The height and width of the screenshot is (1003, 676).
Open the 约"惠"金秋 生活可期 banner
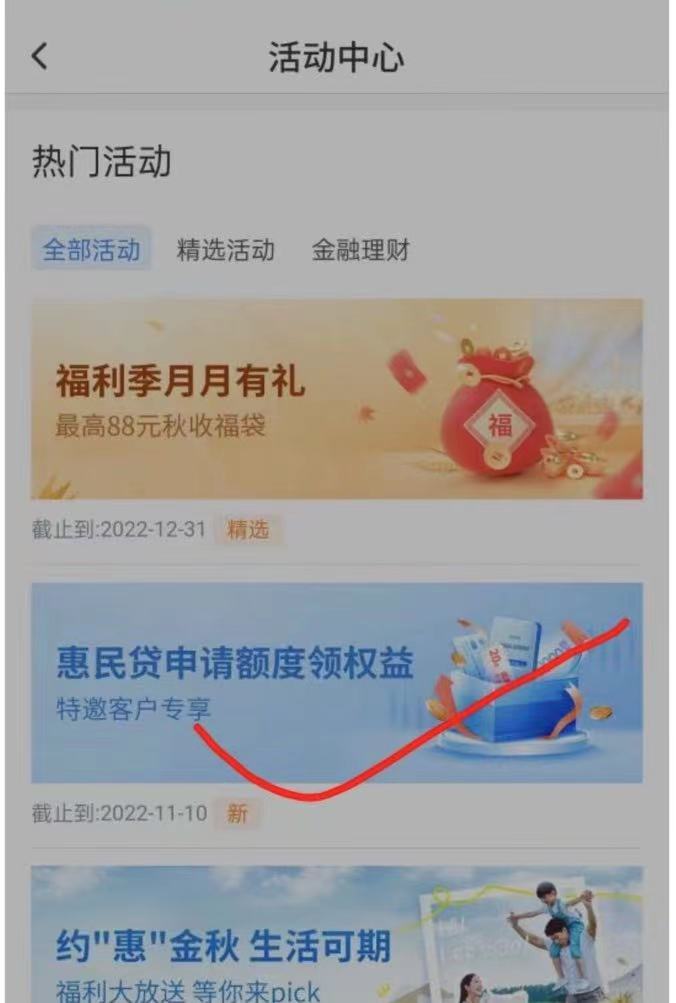[336, 935]
